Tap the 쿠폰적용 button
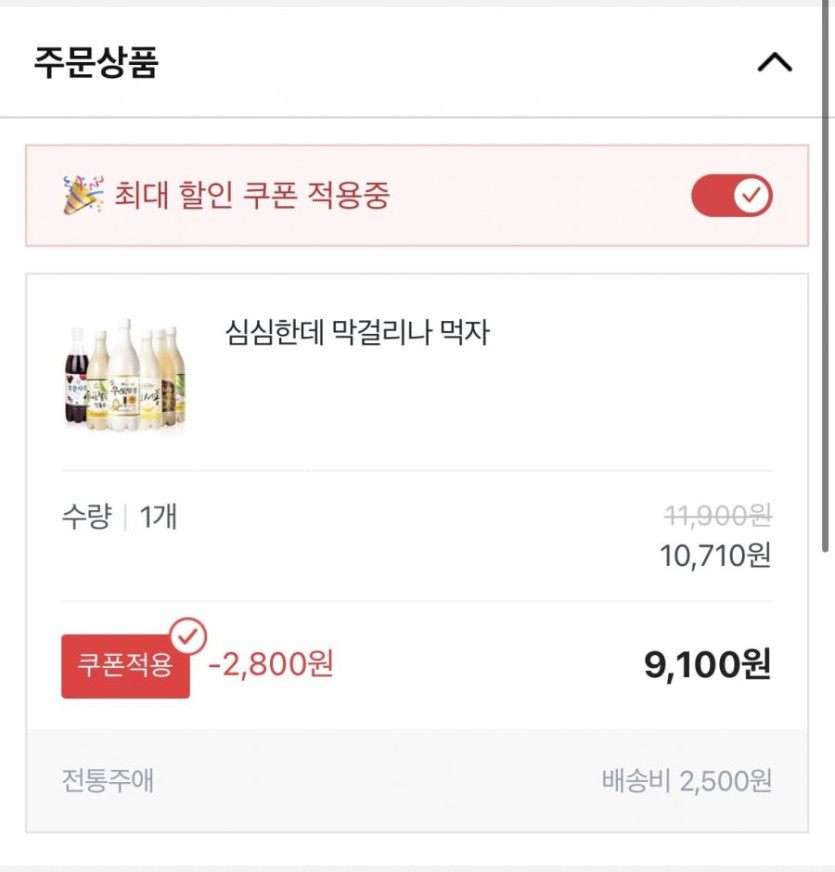 (x=126, y=665)
